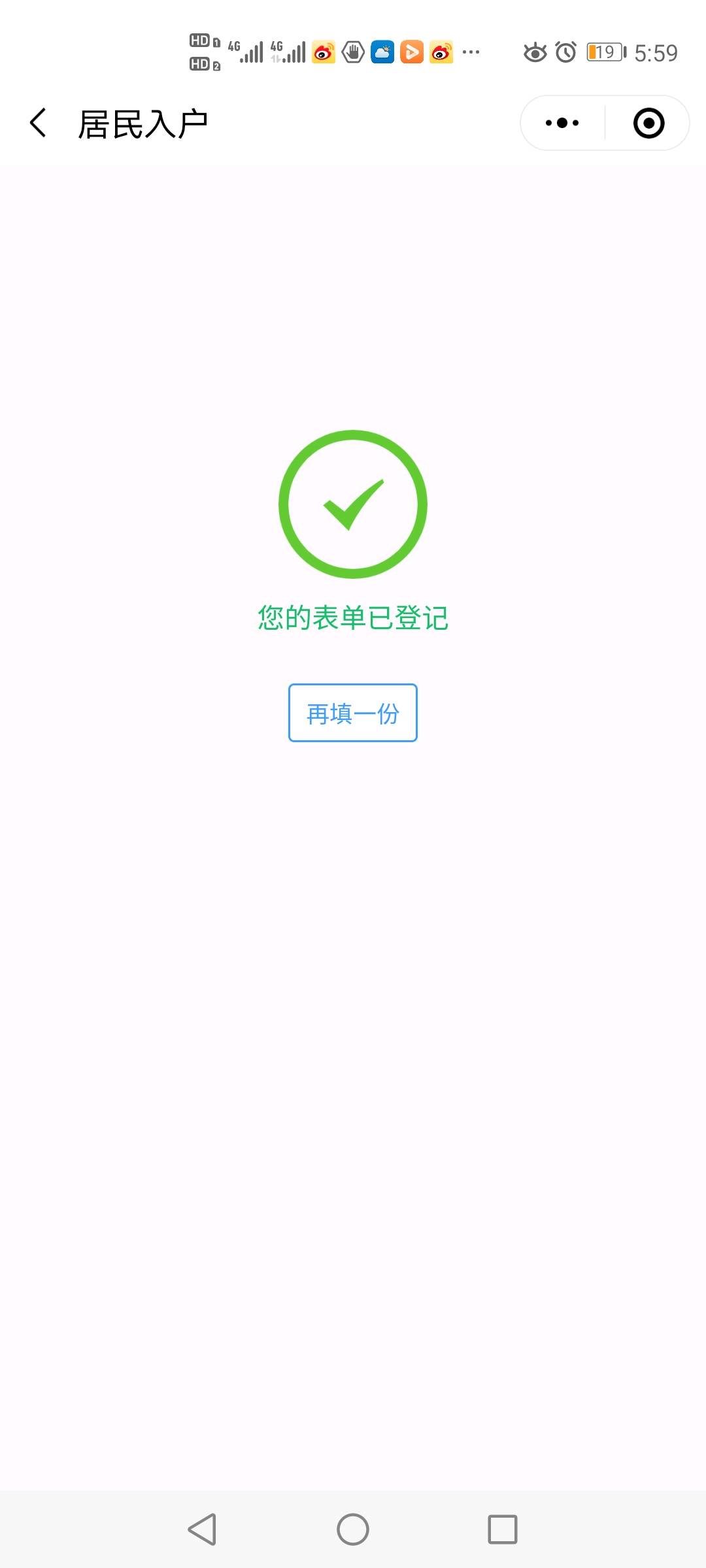
Task: Go to the home screen via the circle
Action: tap(353, 1529)
